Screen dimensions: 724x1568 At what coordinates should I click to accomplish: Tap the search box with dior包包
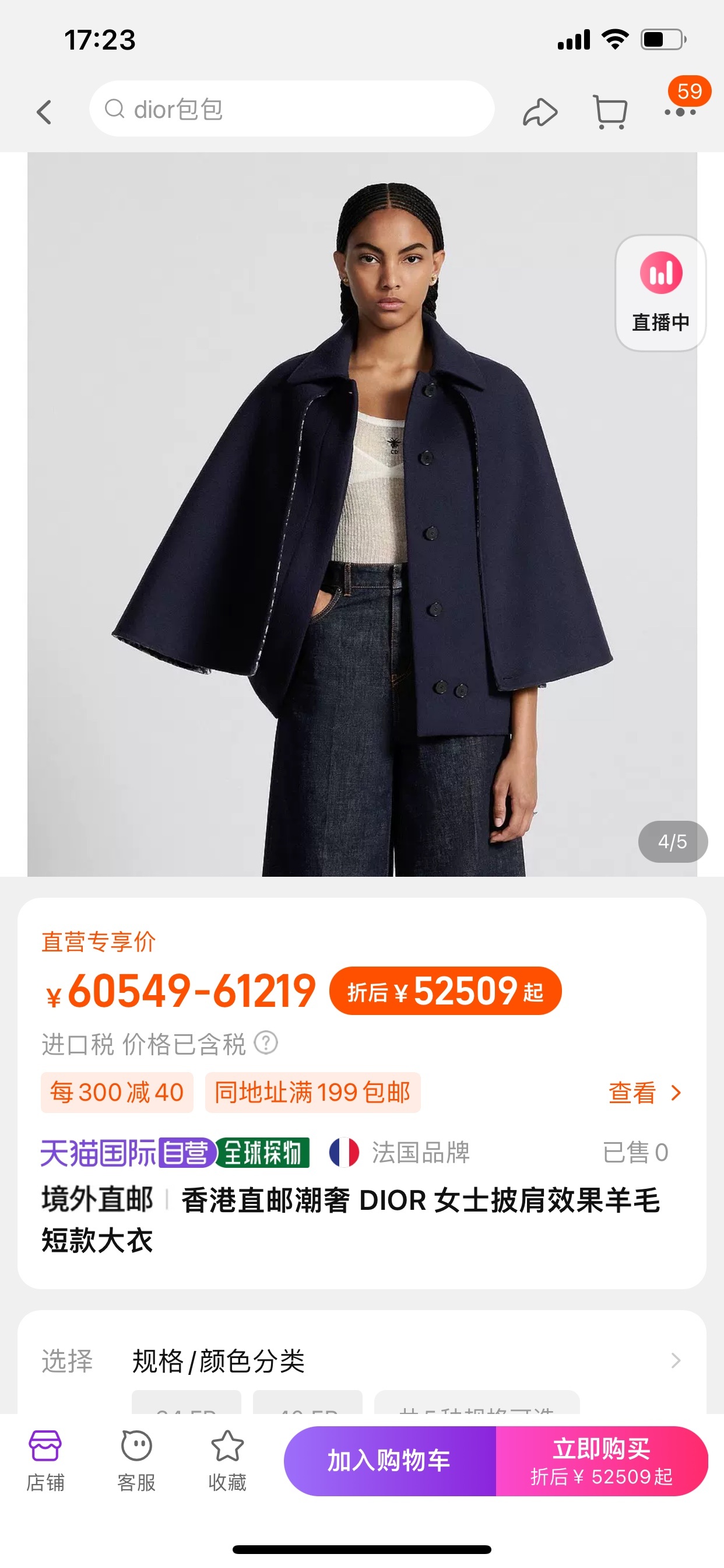[291, 110]
